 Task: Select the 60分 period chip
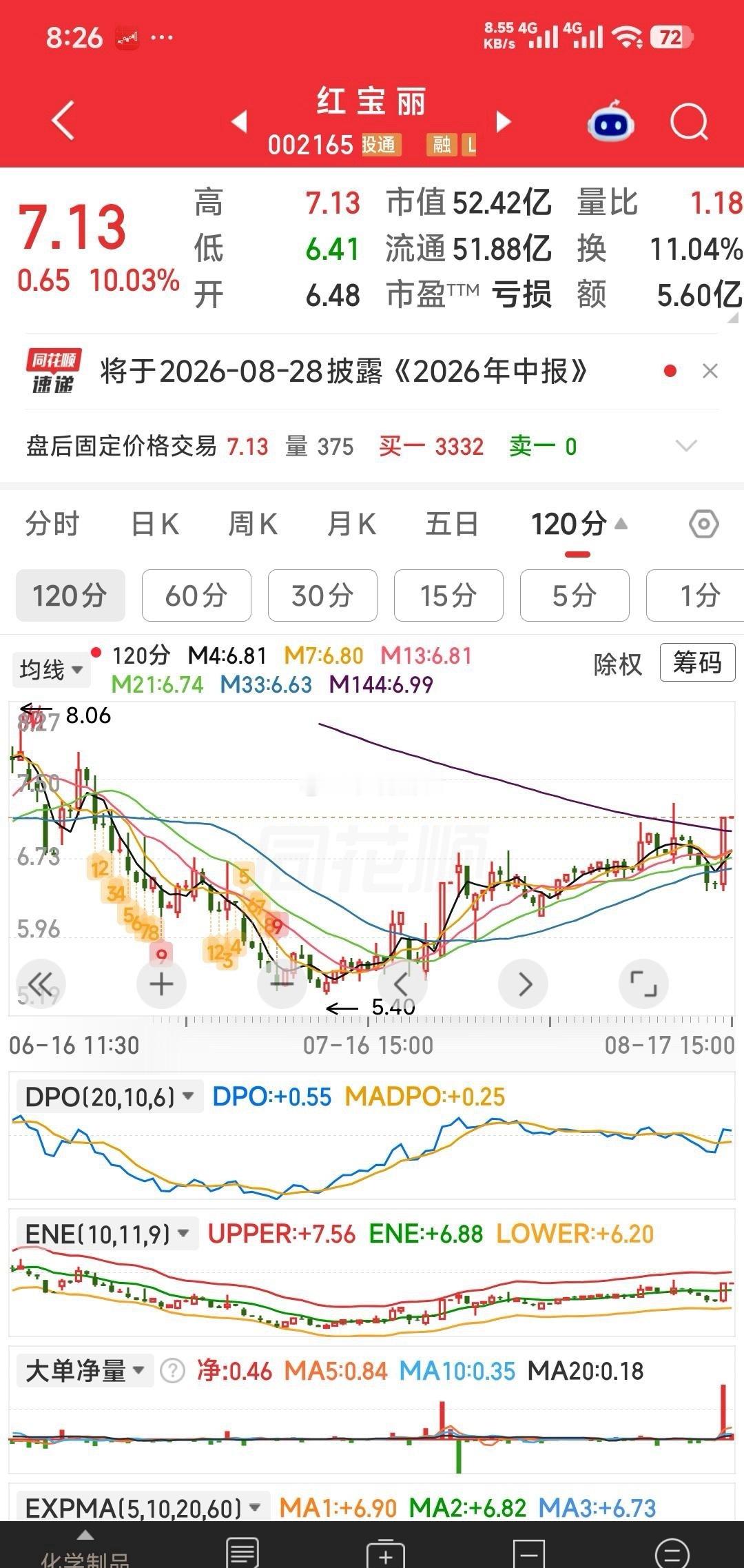196,595
